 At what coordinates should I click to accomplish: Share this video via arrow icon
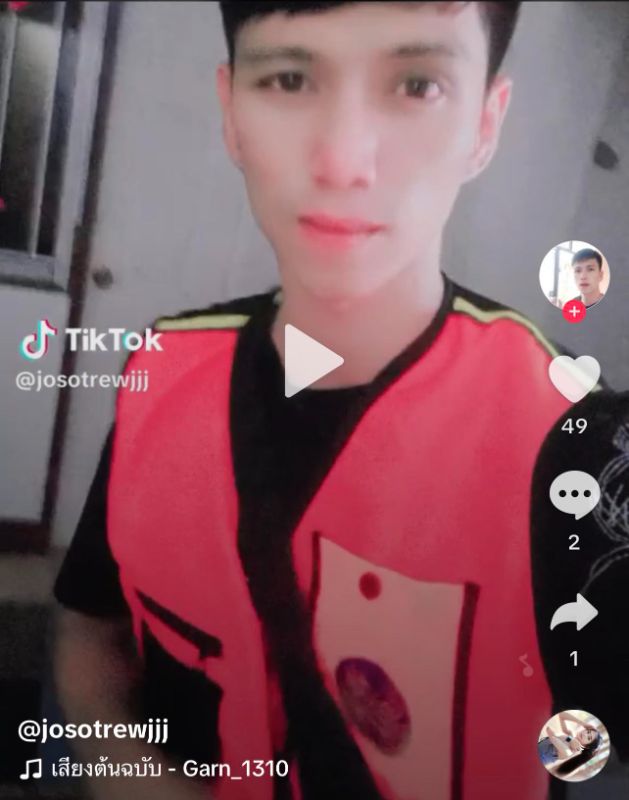(x=574, y=613)
